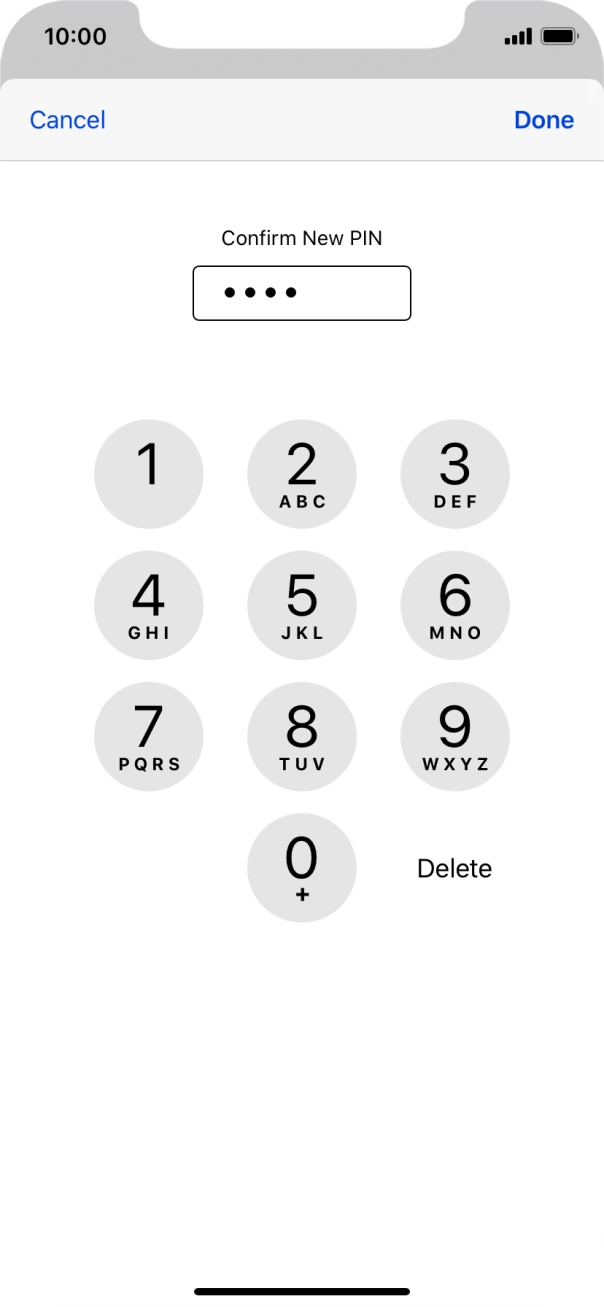Hit the 5 JKL key

(301, 605)
